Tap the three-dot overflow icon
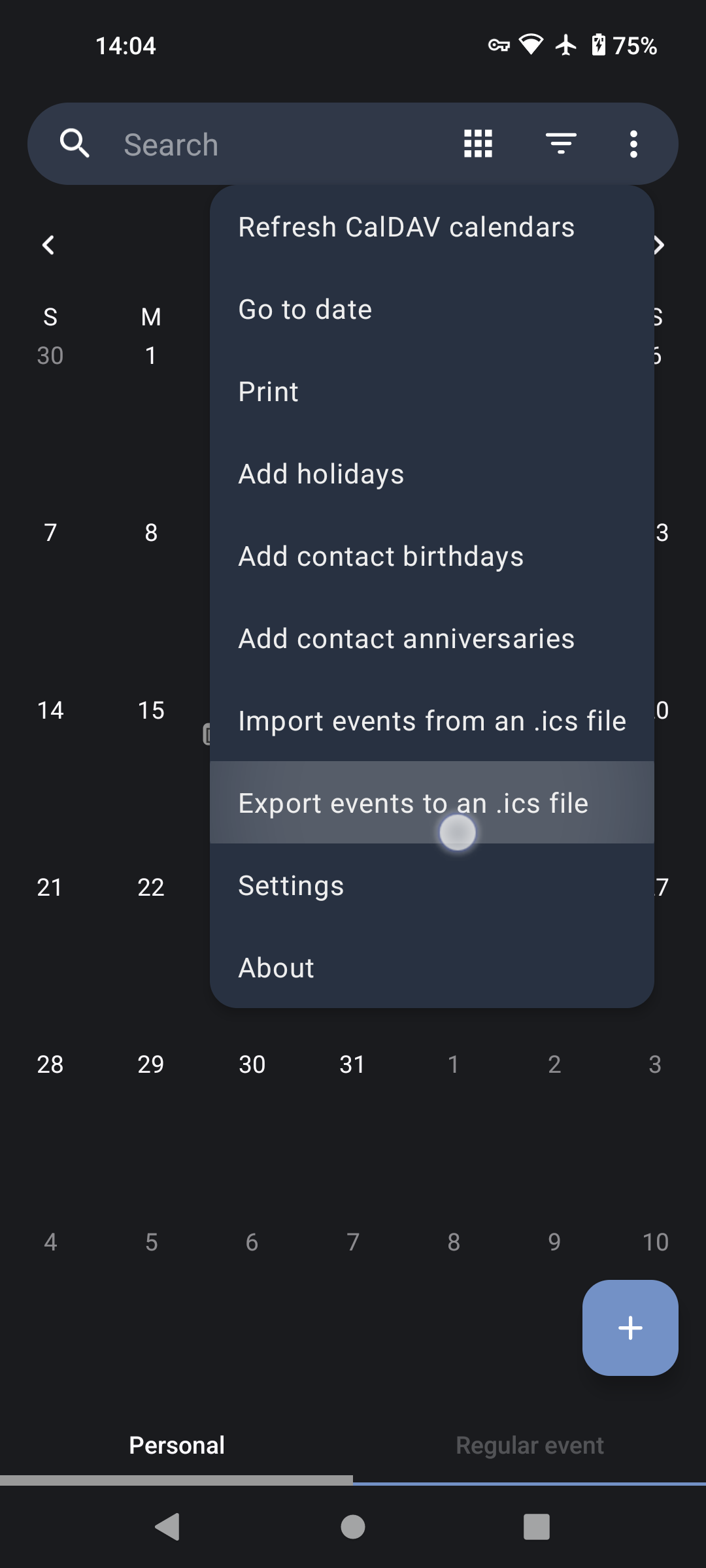This screenshot has height=1568, width=706. click(x=633, y=144)
